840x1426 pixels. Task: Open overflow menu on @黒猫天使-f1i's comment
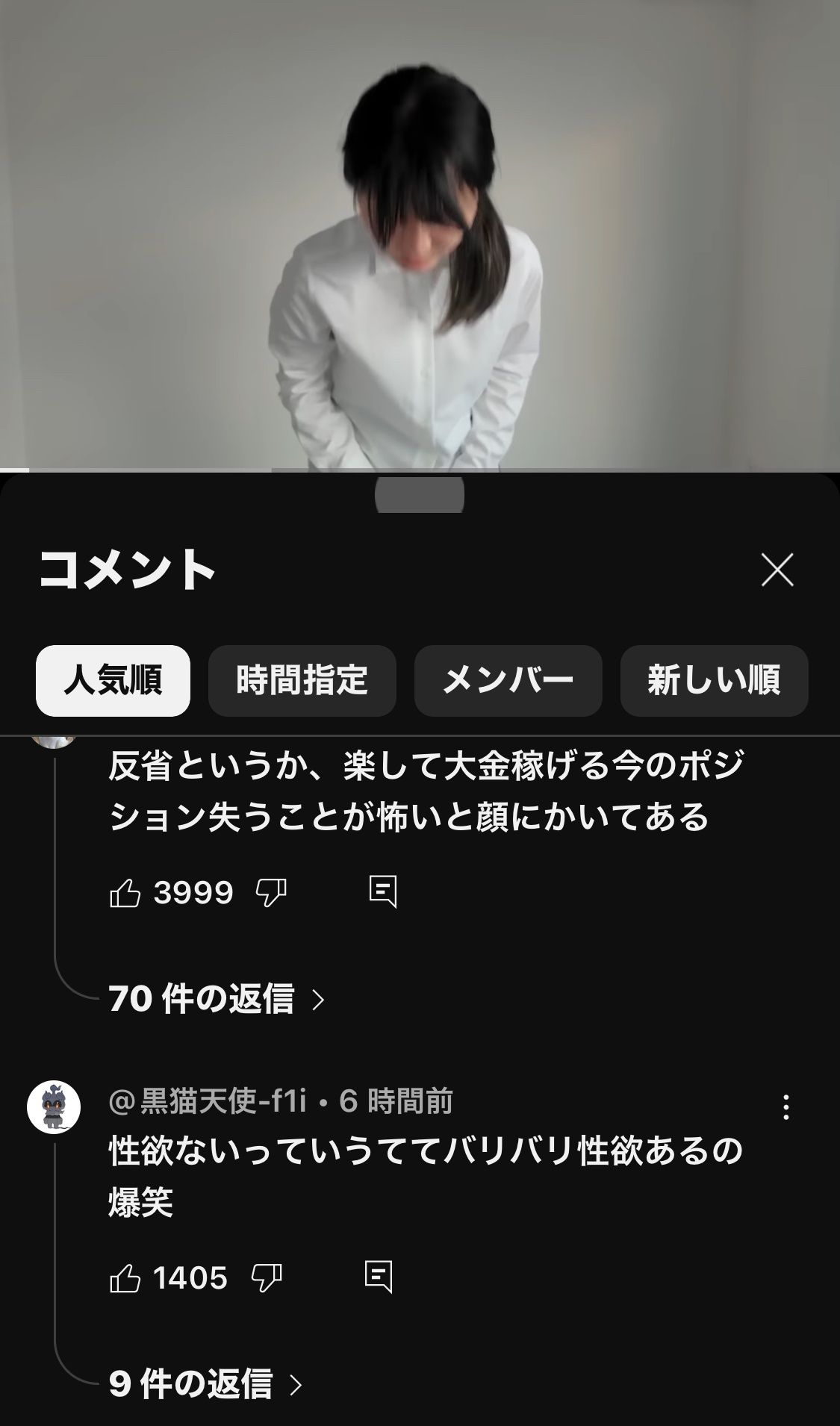(x=785, y=1107)
